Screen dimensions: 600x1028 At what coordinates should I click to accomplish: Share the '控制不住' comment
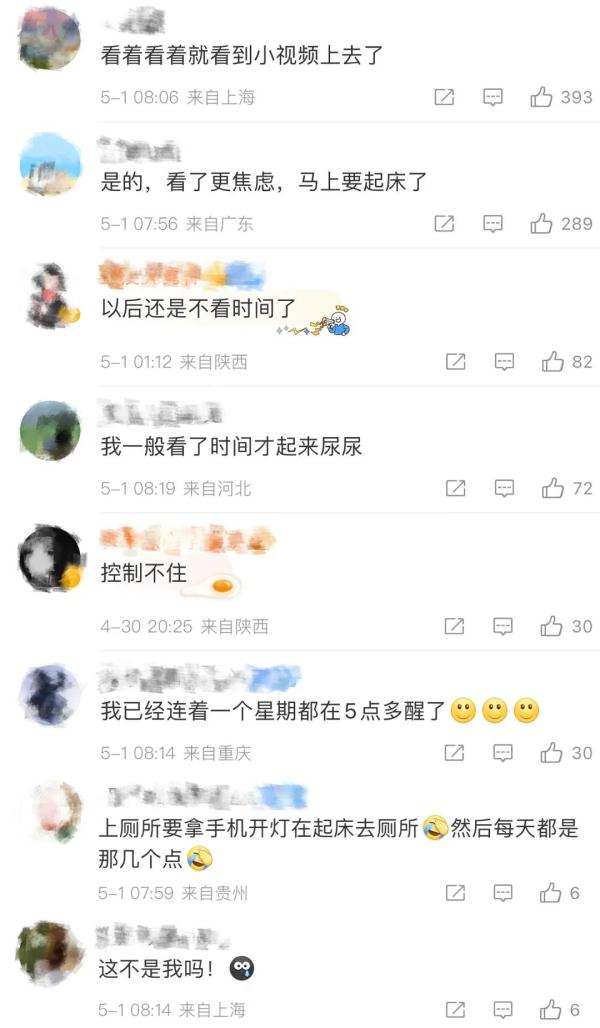click(454, 626)
